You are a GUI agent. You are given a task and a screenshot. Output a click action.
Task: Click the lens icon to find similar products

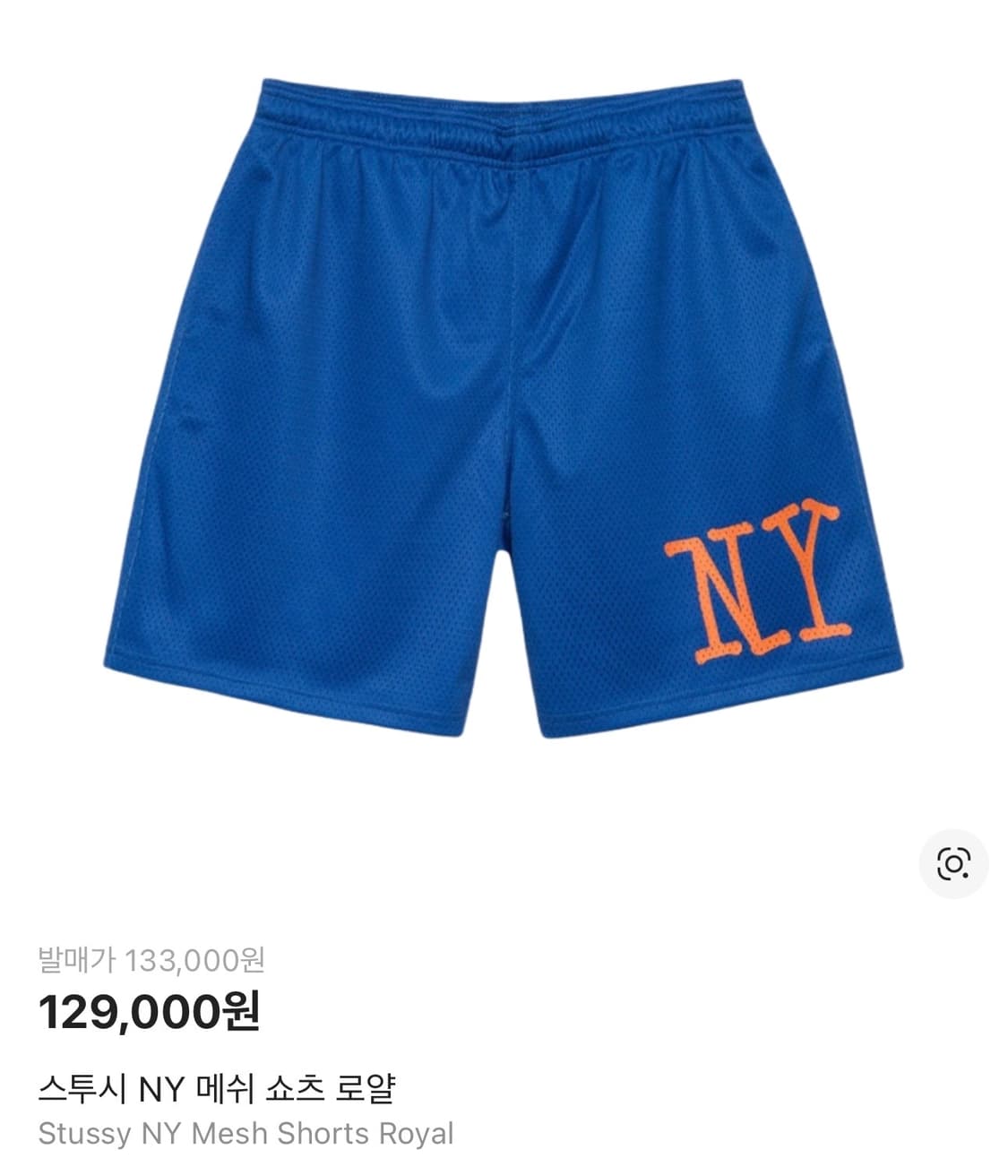[952, 863]
